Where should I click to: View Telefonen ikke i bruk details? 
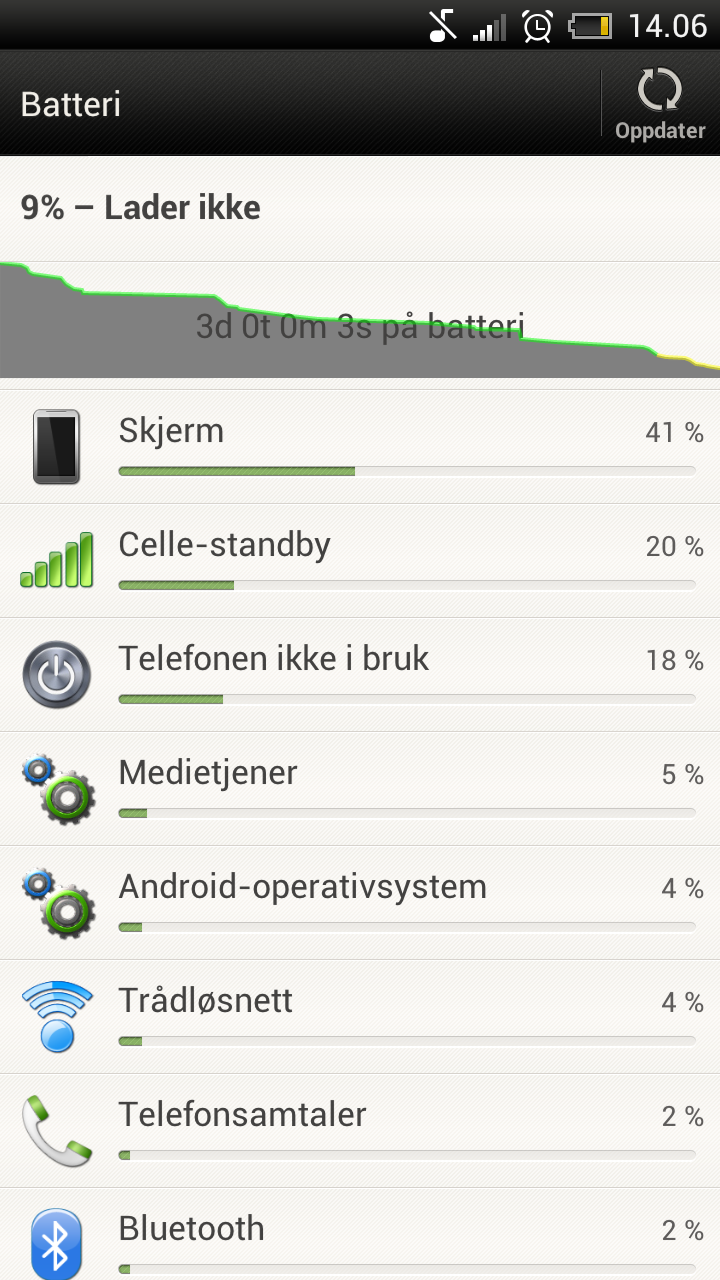(x=360, y=675)
